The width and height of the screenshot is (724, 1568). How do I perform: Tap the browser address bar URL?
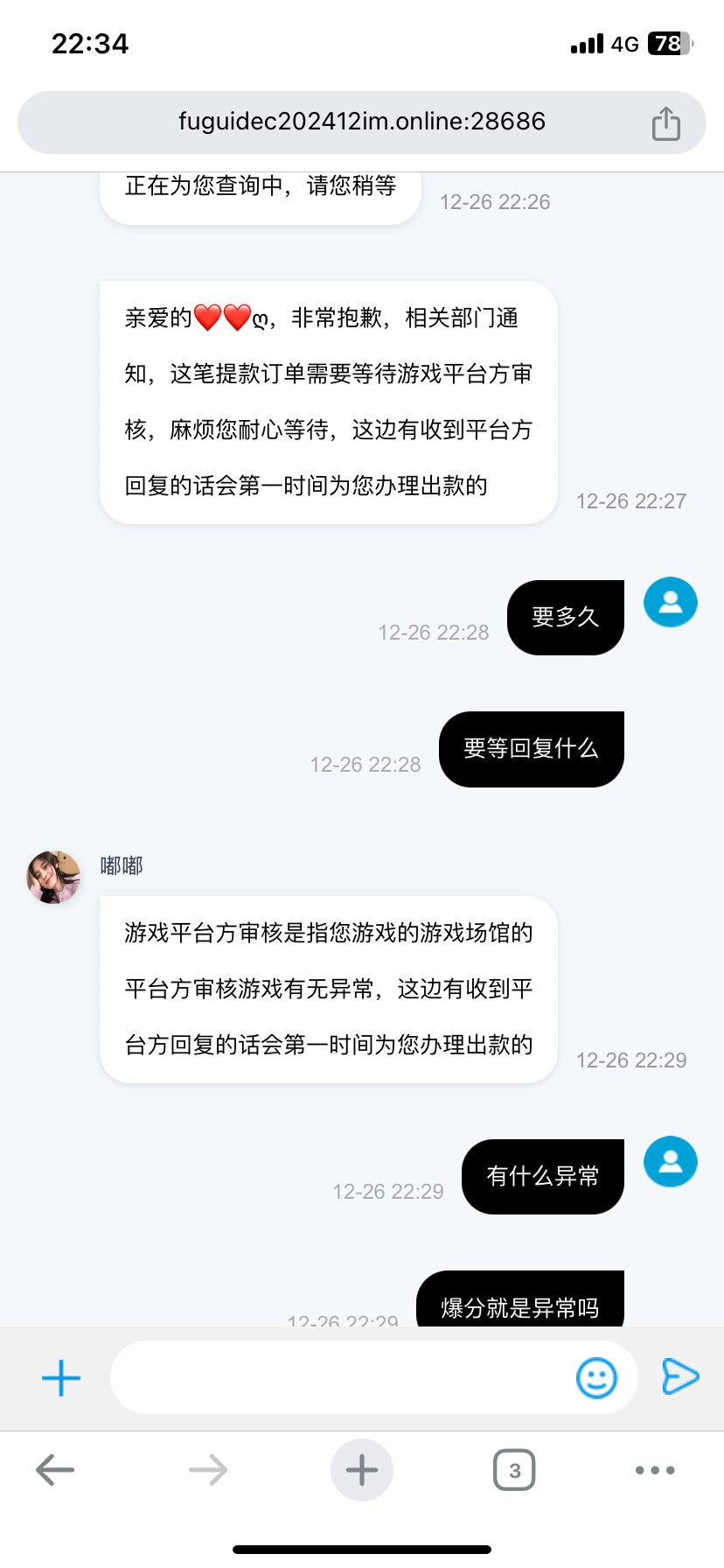[x=361, y=122]
